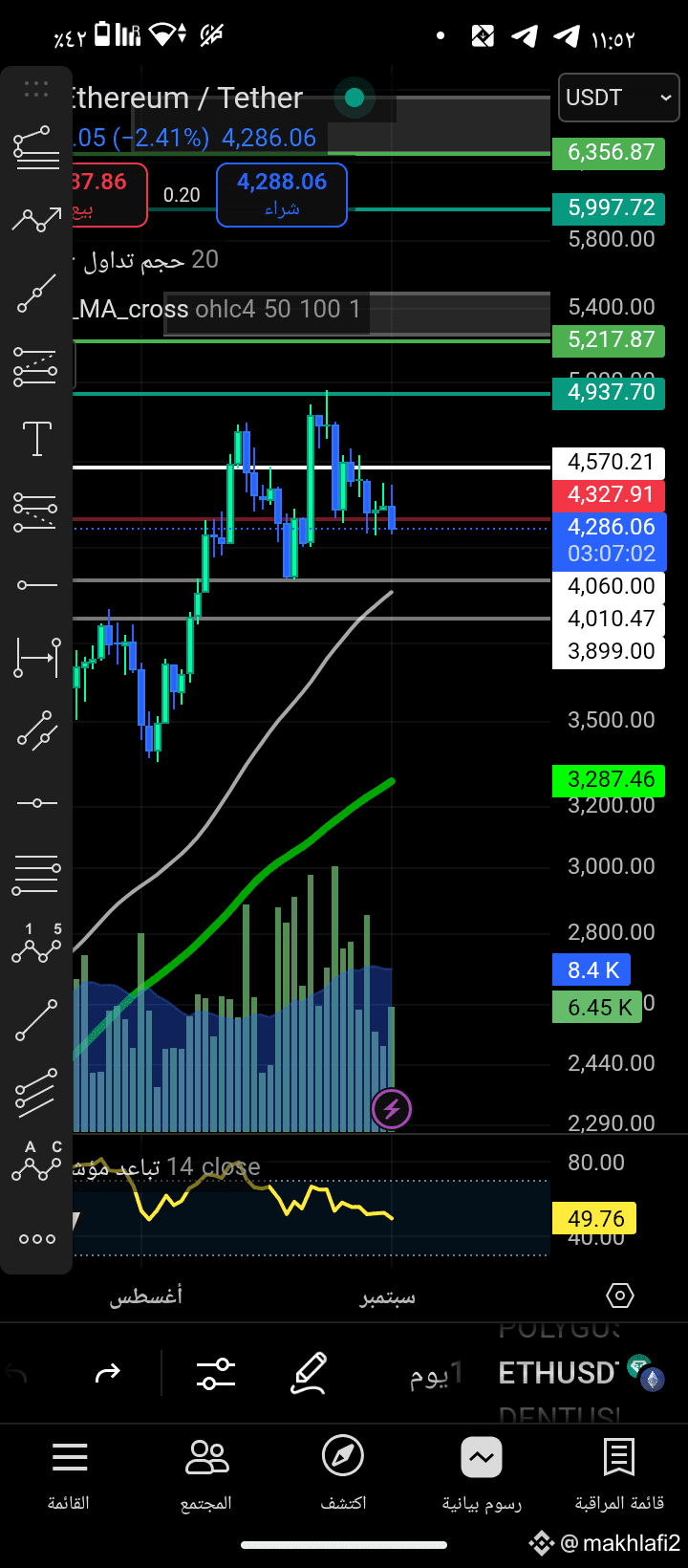Open قائمة المراقبة watchlist tab
688x1568 pixels.
(x=619, y=1475)
